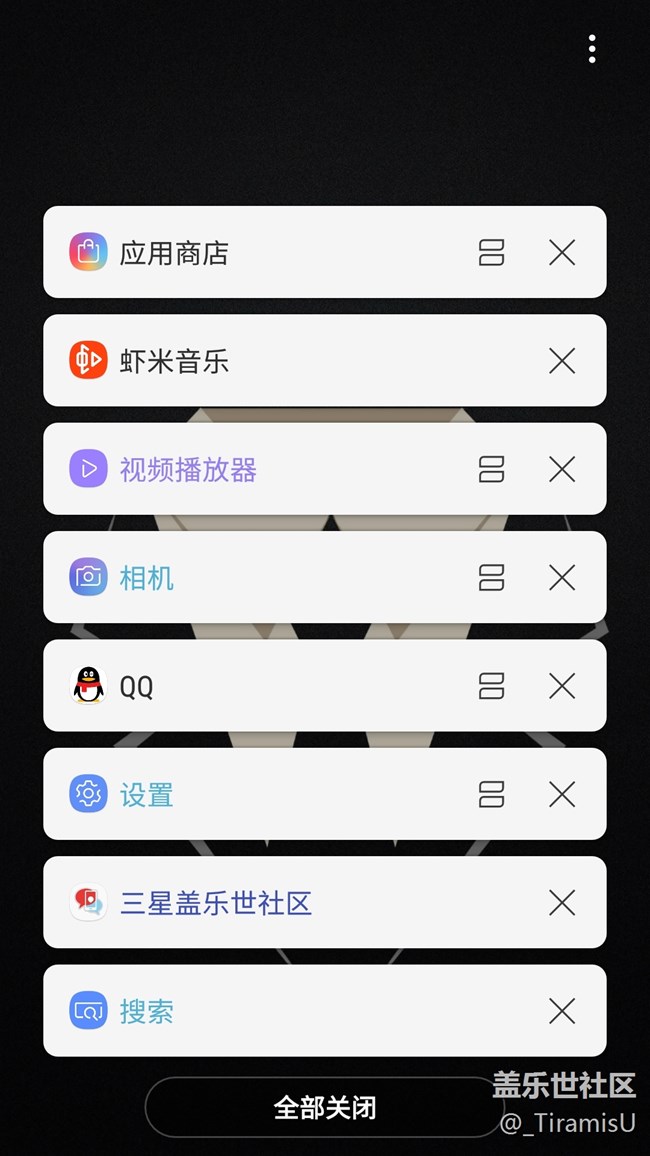This screenshot has height=1156, width=650.
Task: Dismiss the QQ app card
Action: [x=562, y=686]
